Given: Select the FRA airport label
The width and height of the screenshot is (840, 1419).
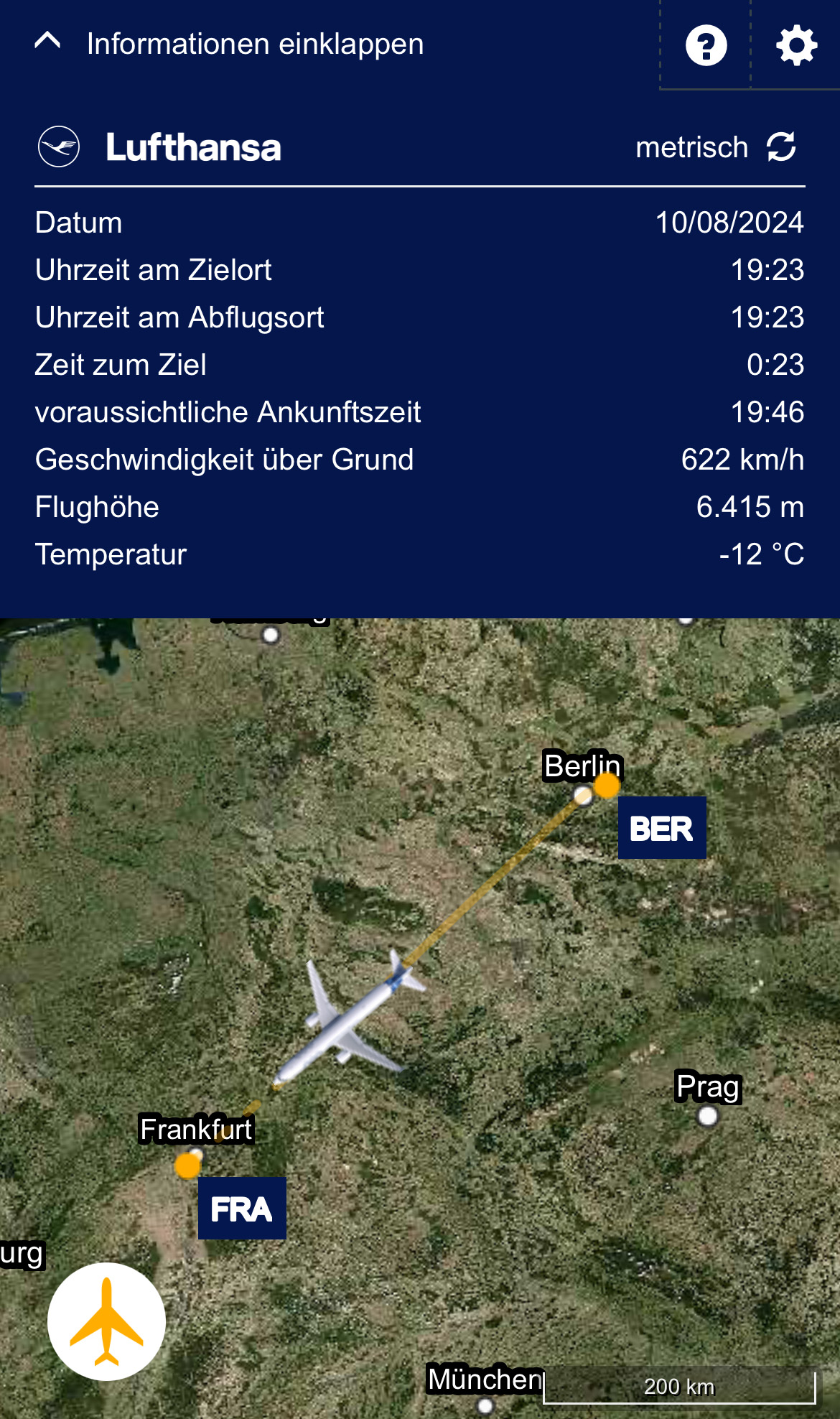Looking at the screenshot, I should pos(242,1209).
